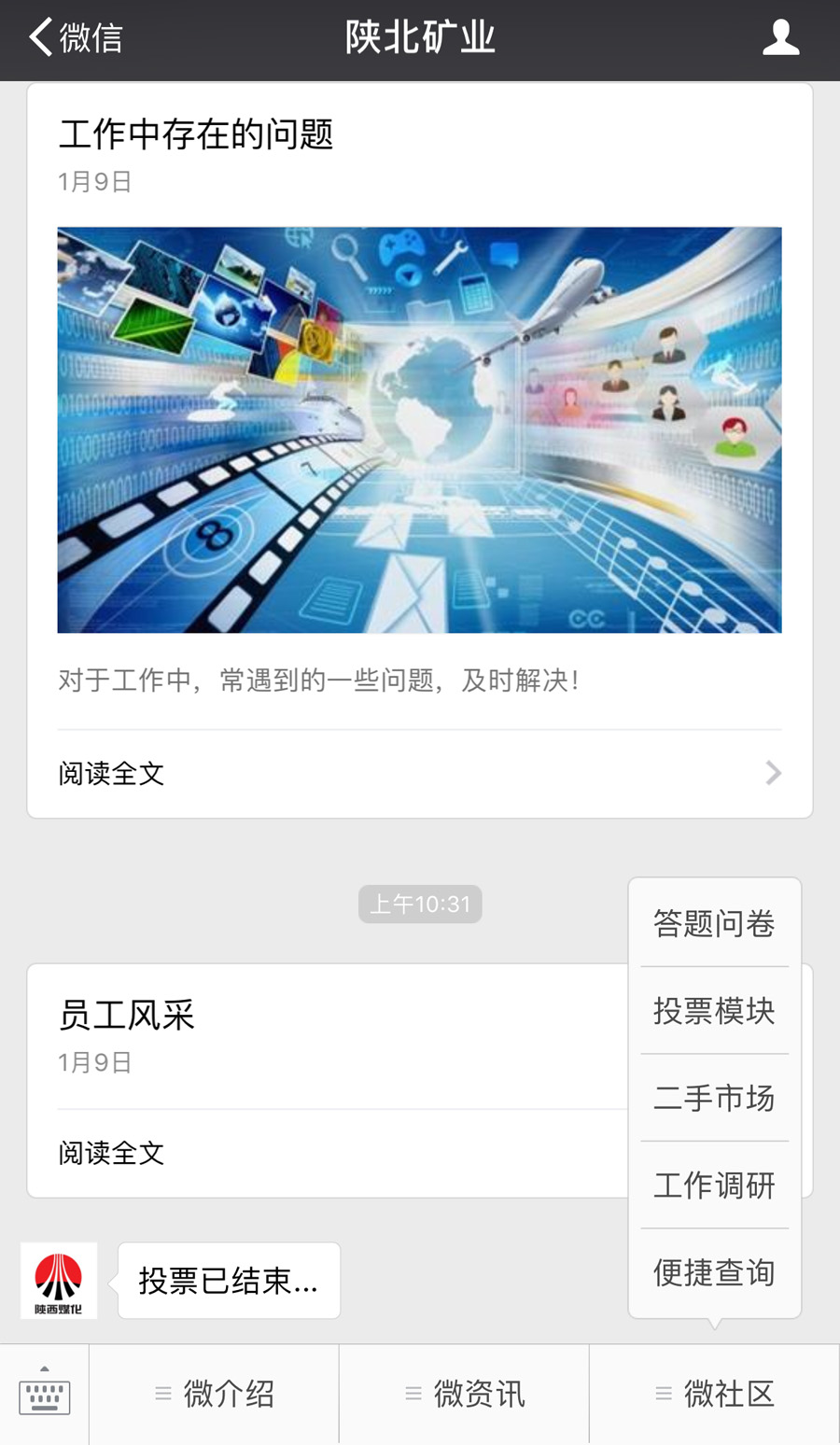Screen dimensions: 840x1445
Task: Tap 阅读全文 under 工作中存在的问题
Action: 419,773
